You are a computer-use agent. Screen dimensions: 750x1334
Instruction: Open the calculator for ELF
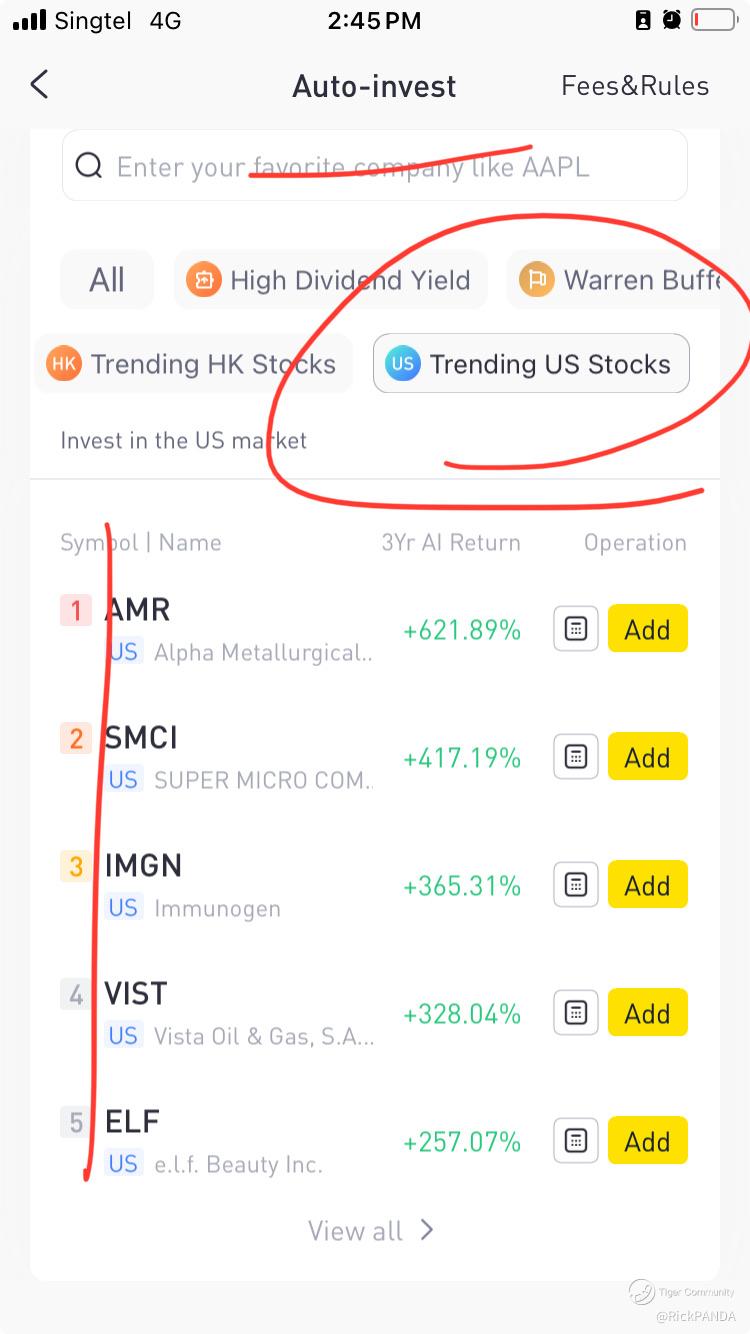(x=576, y=1141)
